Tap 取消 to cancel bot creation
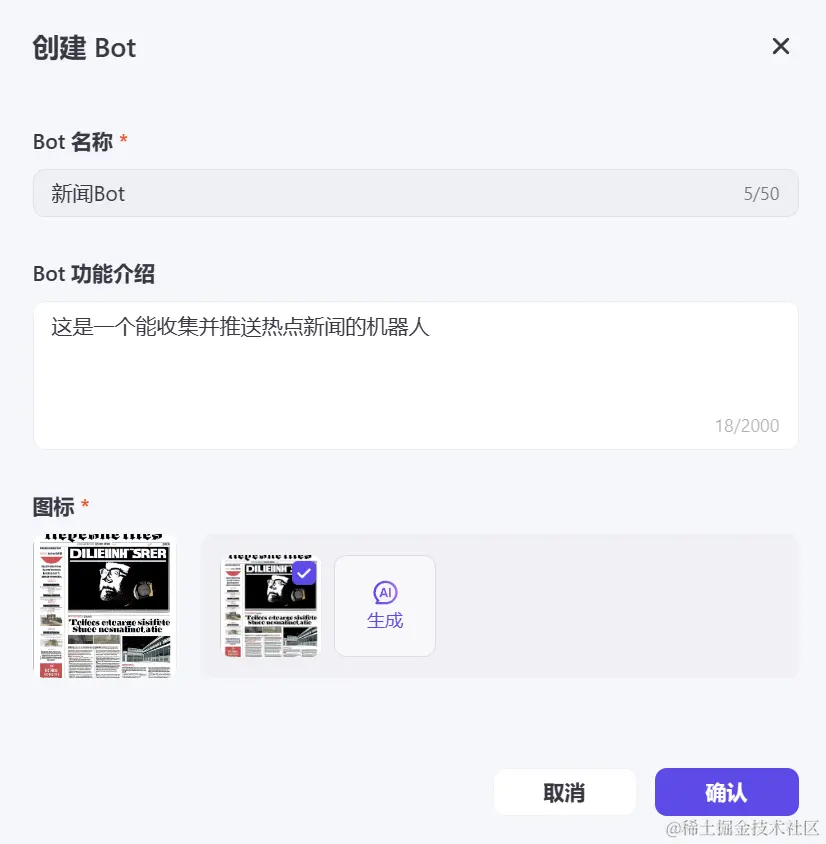 pyautogui.click(x=564, y=793)
